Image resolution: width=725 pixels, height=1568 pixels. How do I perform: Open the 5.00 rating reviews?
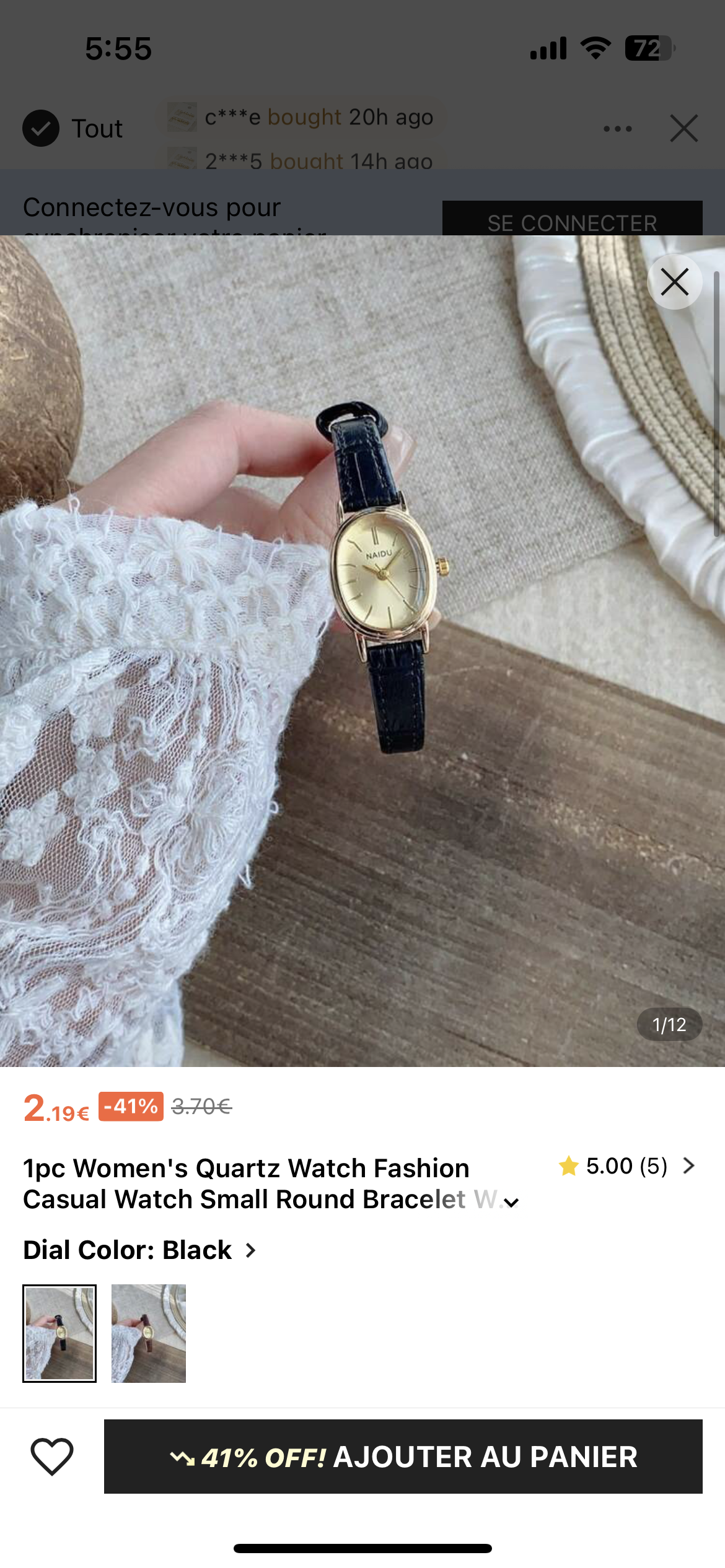coord(626,1166)
